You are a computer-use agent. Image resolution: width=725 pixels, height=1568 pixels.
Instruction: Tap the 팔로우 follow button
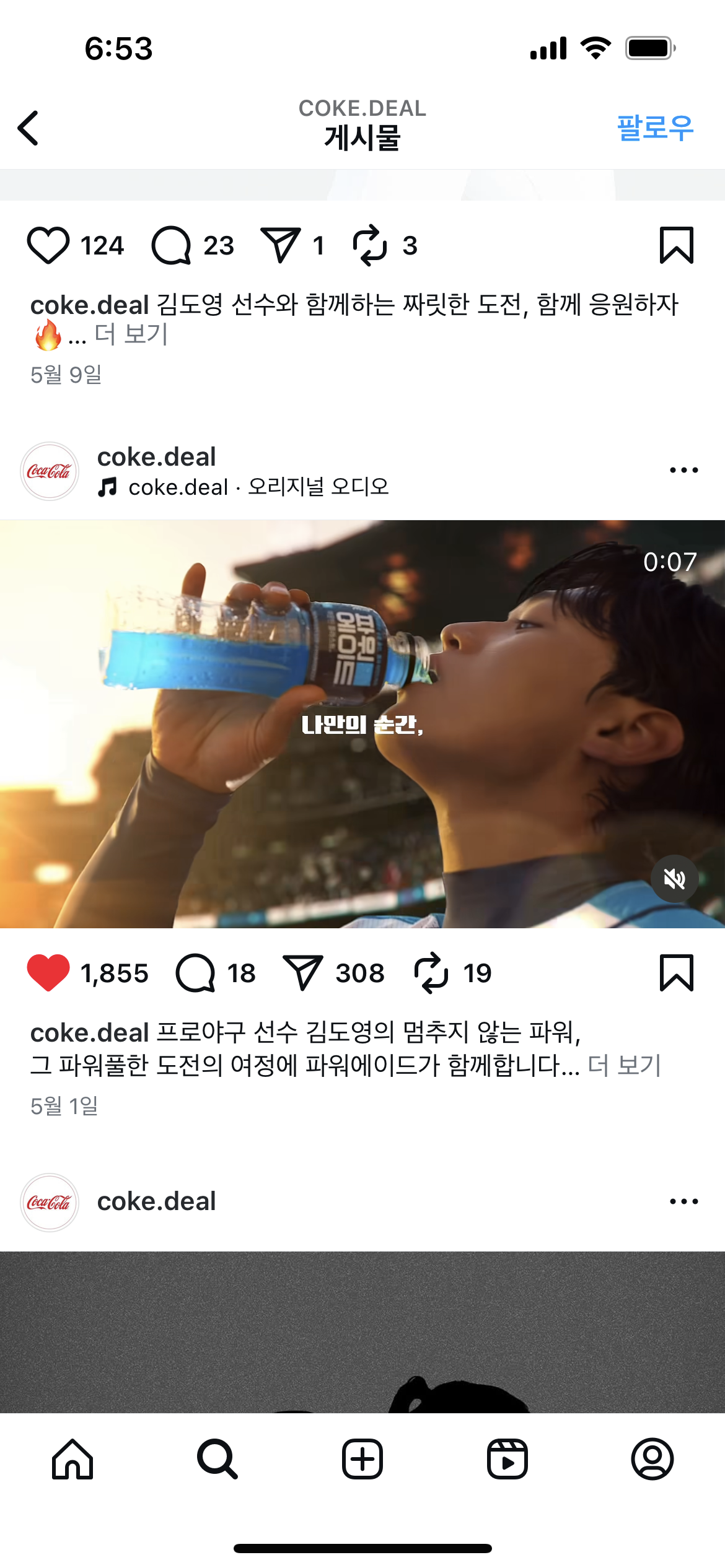tap(654, 128)
